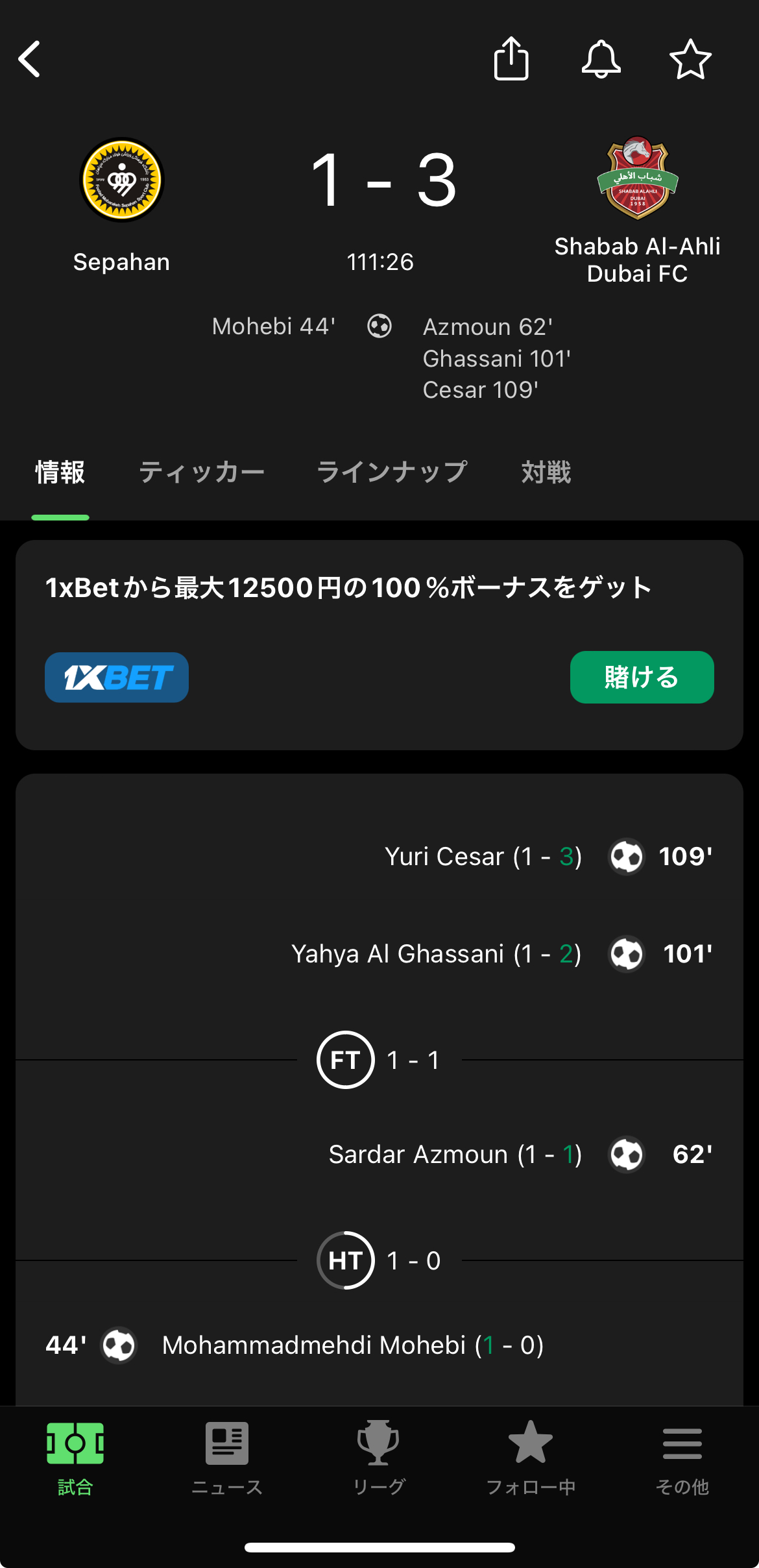Switch to the フォロー中 bottom tab

coord(531,1457)
